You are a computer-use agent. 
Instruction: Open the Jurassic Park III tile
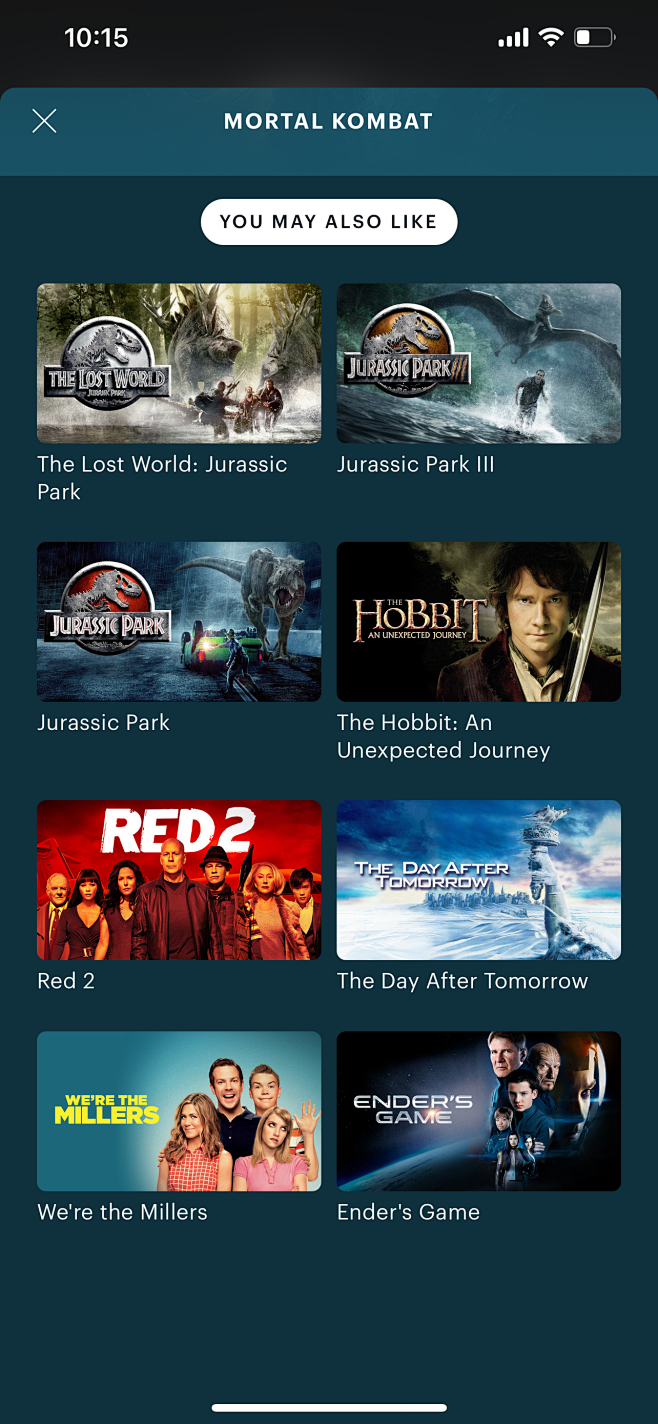coord(479,363)
